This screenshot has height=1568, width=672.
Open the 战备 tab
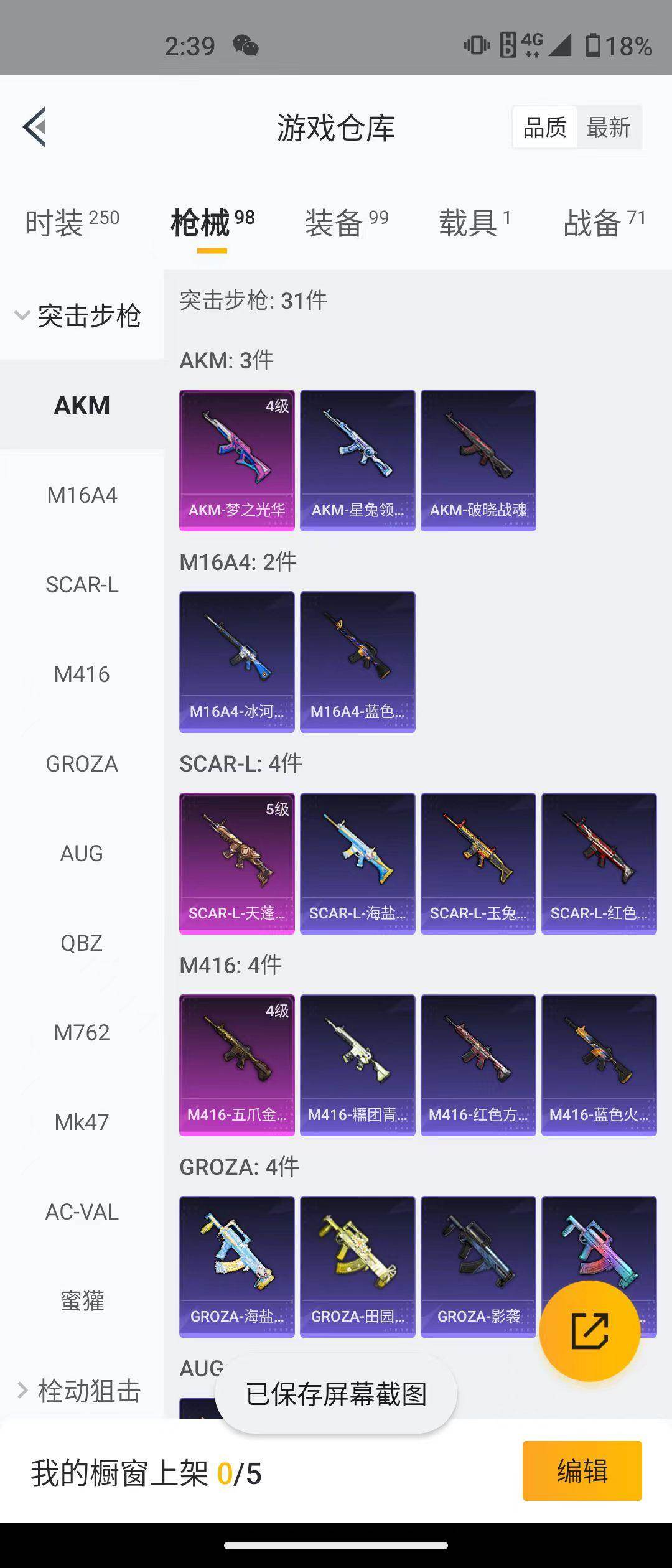point(604,223)
